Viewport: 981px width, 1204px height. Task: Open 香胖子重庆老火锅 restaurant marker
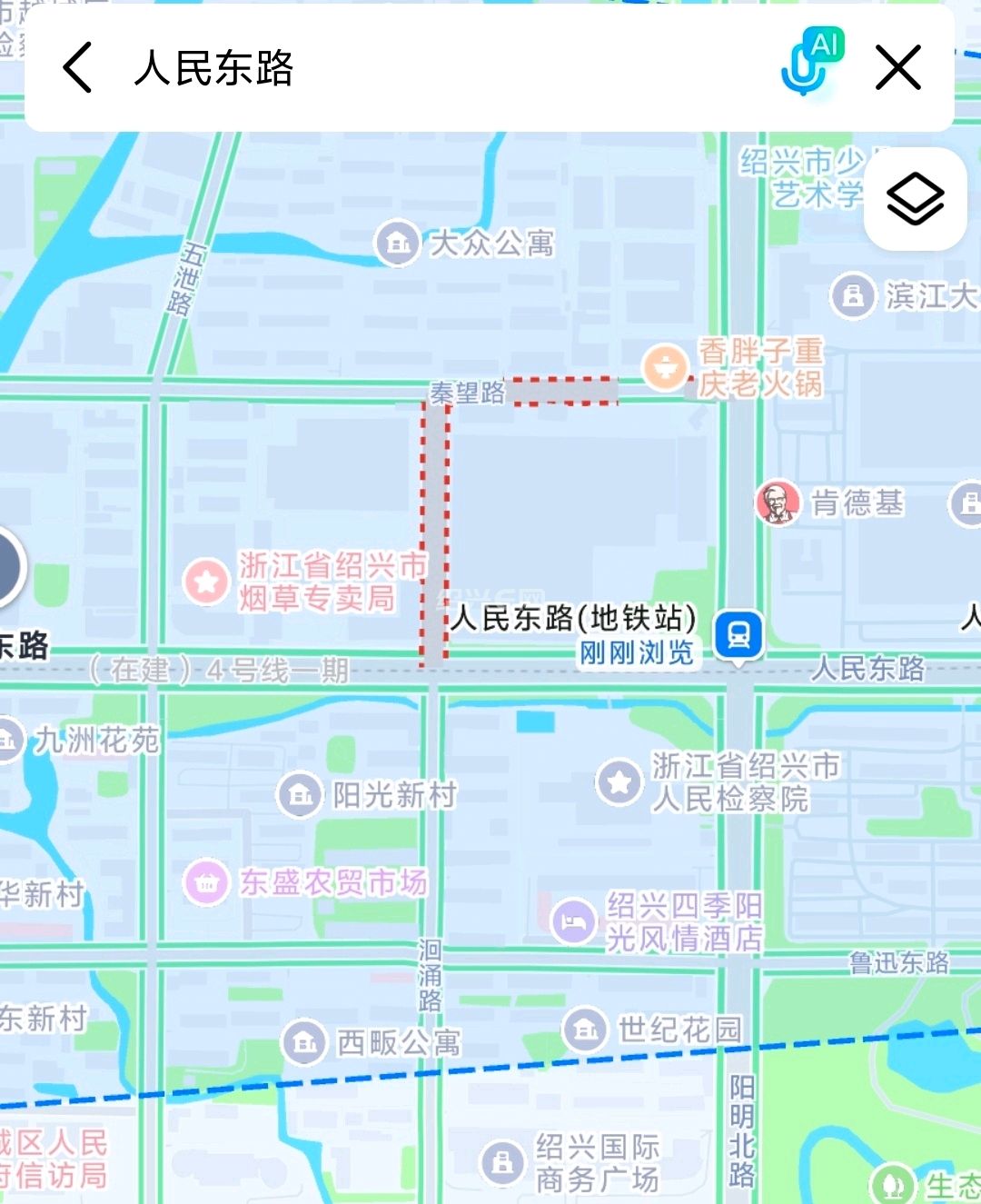point(666,367)
